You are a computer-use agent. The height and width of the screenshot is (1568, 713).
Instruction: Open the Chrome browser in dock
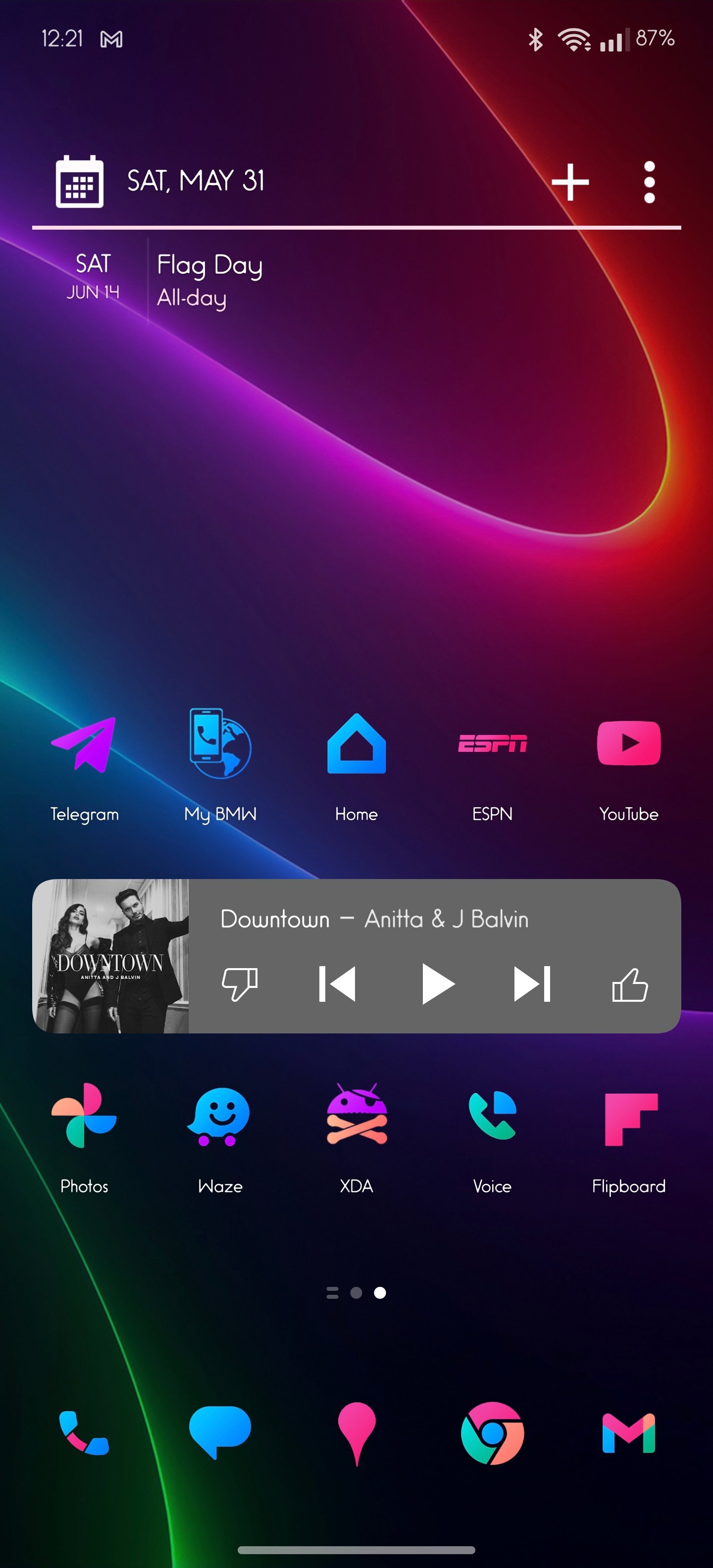pyautogui.click(x=492, y=1433)
